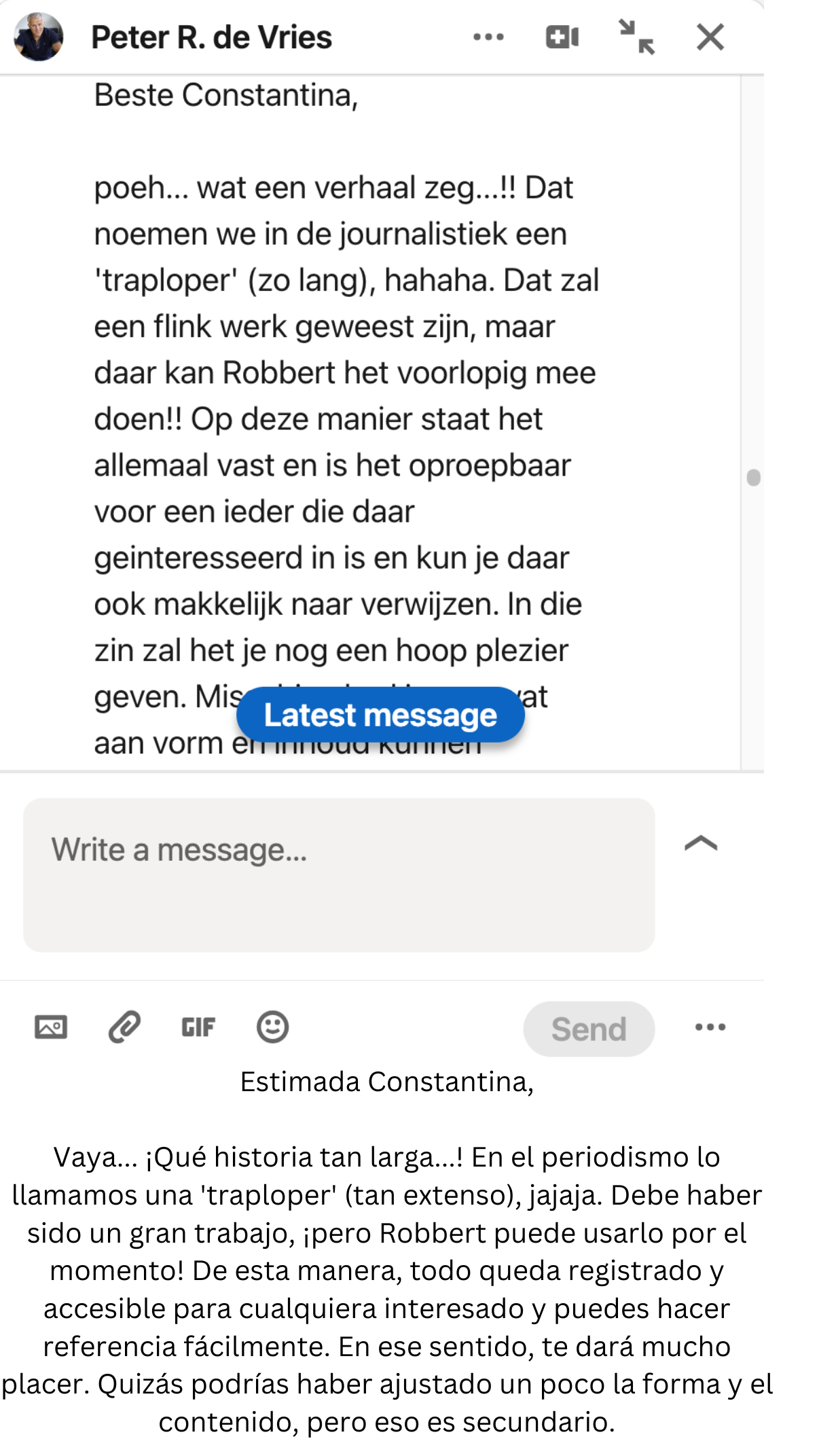Open more send options next to Send

(x=710, y=1027)
